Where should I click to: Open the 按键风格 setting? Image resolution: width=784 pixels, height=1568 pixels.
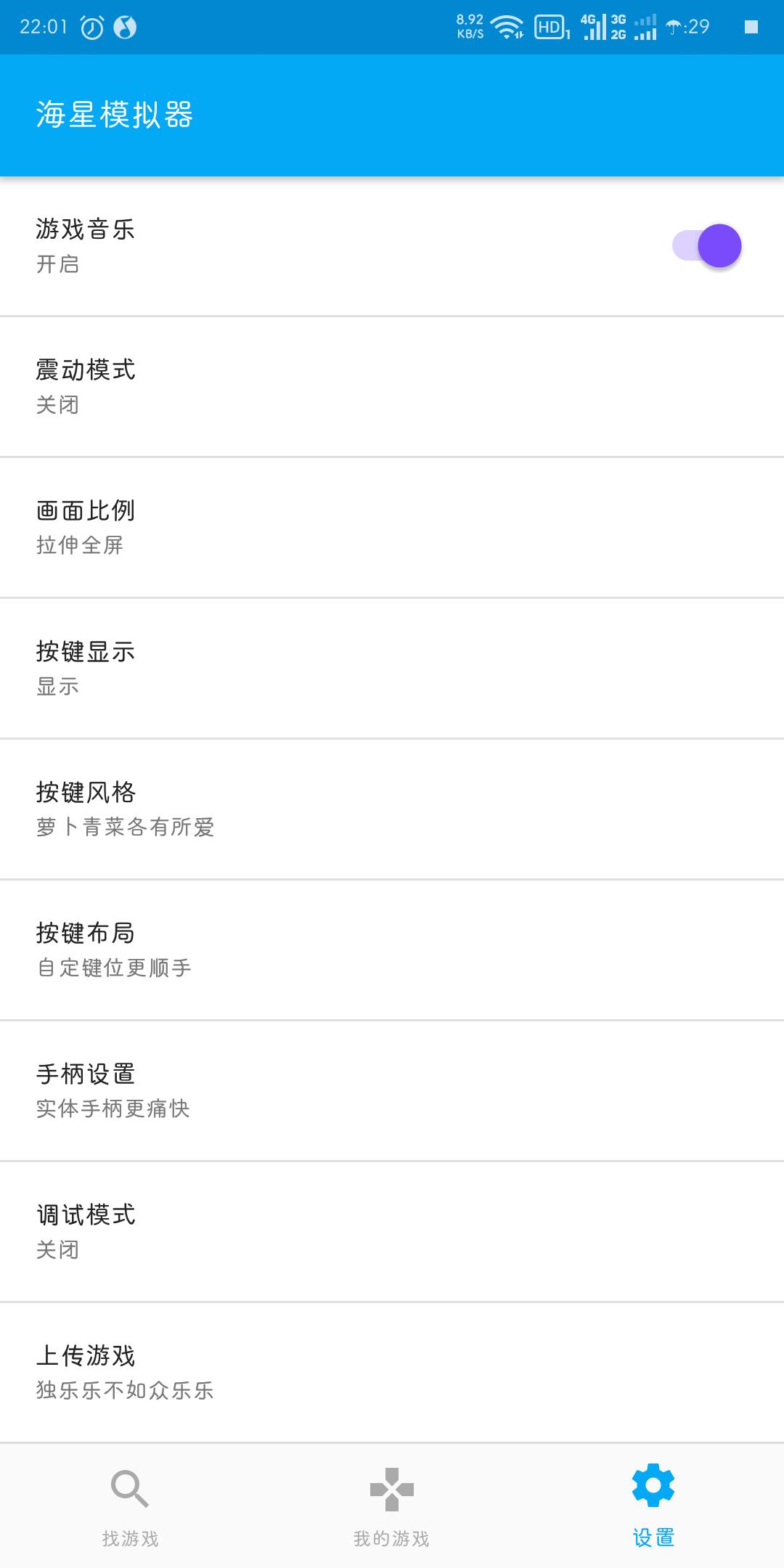392,809
